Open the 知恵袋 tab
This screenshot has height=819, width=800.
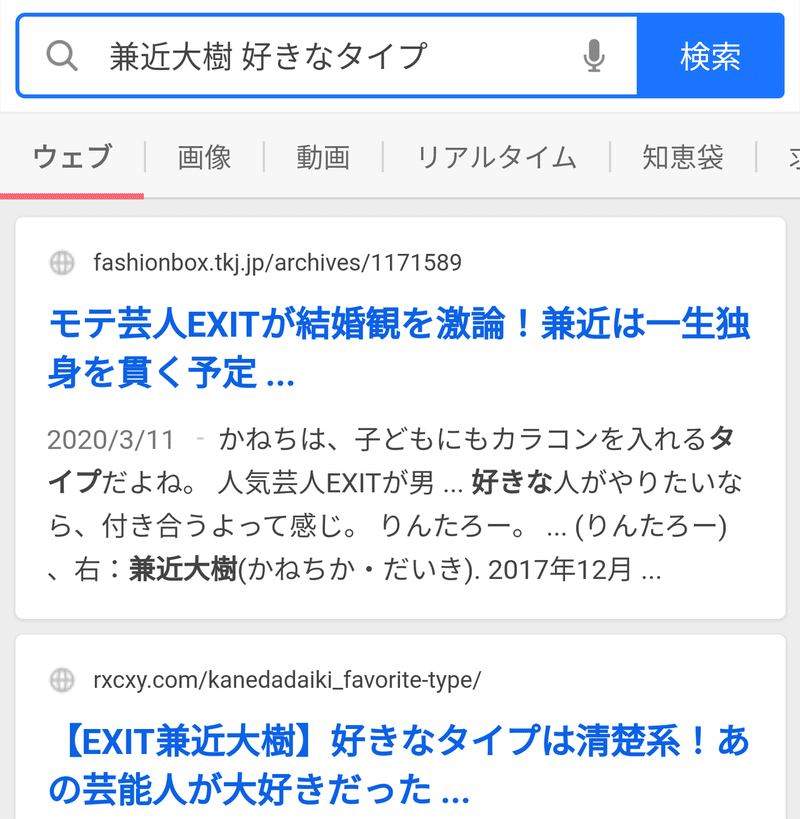683,158
